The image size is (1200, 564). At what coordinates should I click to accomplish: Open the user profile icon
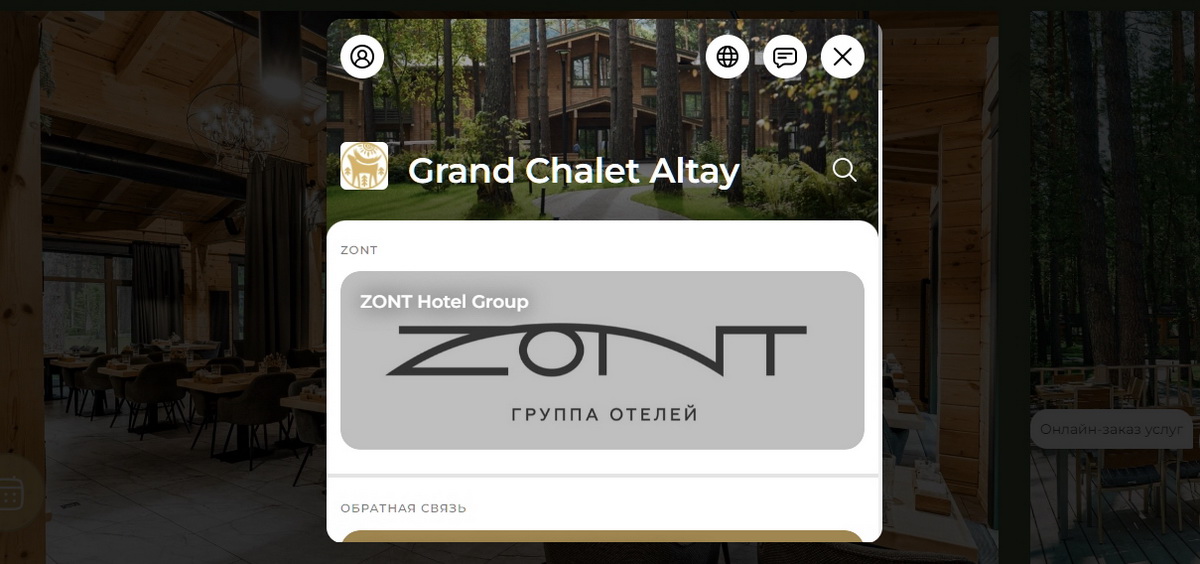[362, 57]
